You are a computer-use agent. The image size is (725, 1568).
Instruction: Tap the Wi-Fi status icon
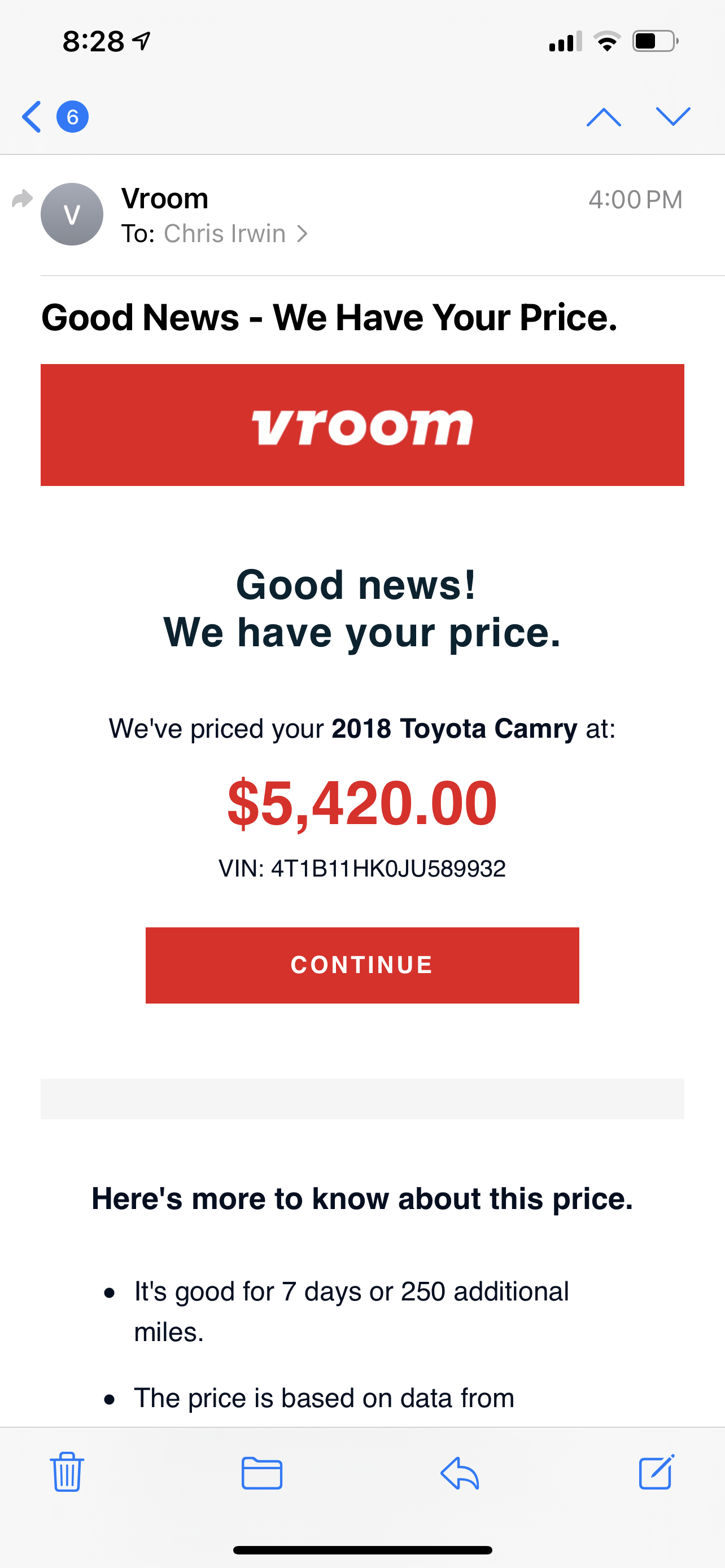pyautogui.click(x=606, y=41)
